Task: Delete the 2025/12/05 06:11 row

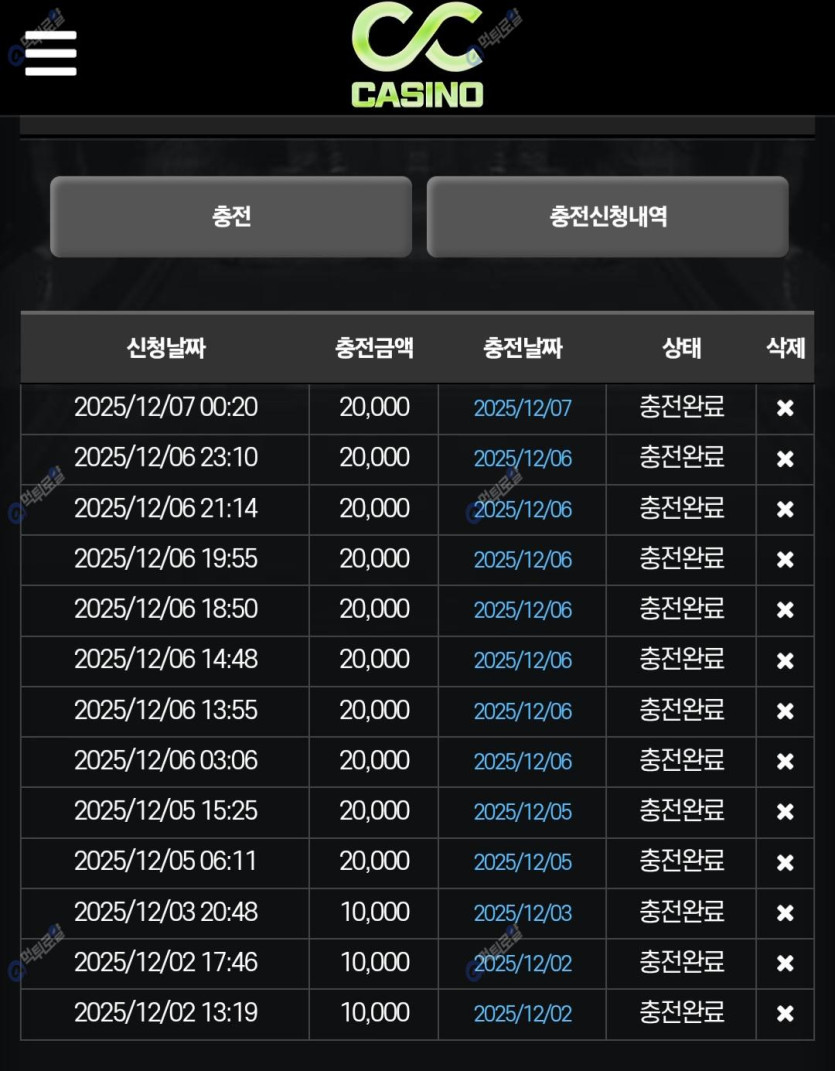Action: tap(785, 863)
